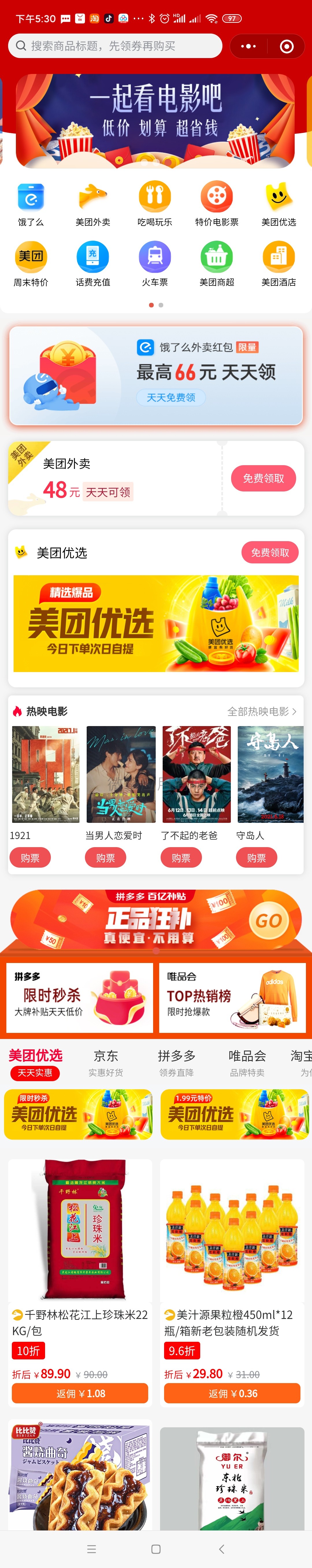The image size is (312, 1568).
Task: Open the mini-program more options menu
Action: pos(249,46)
